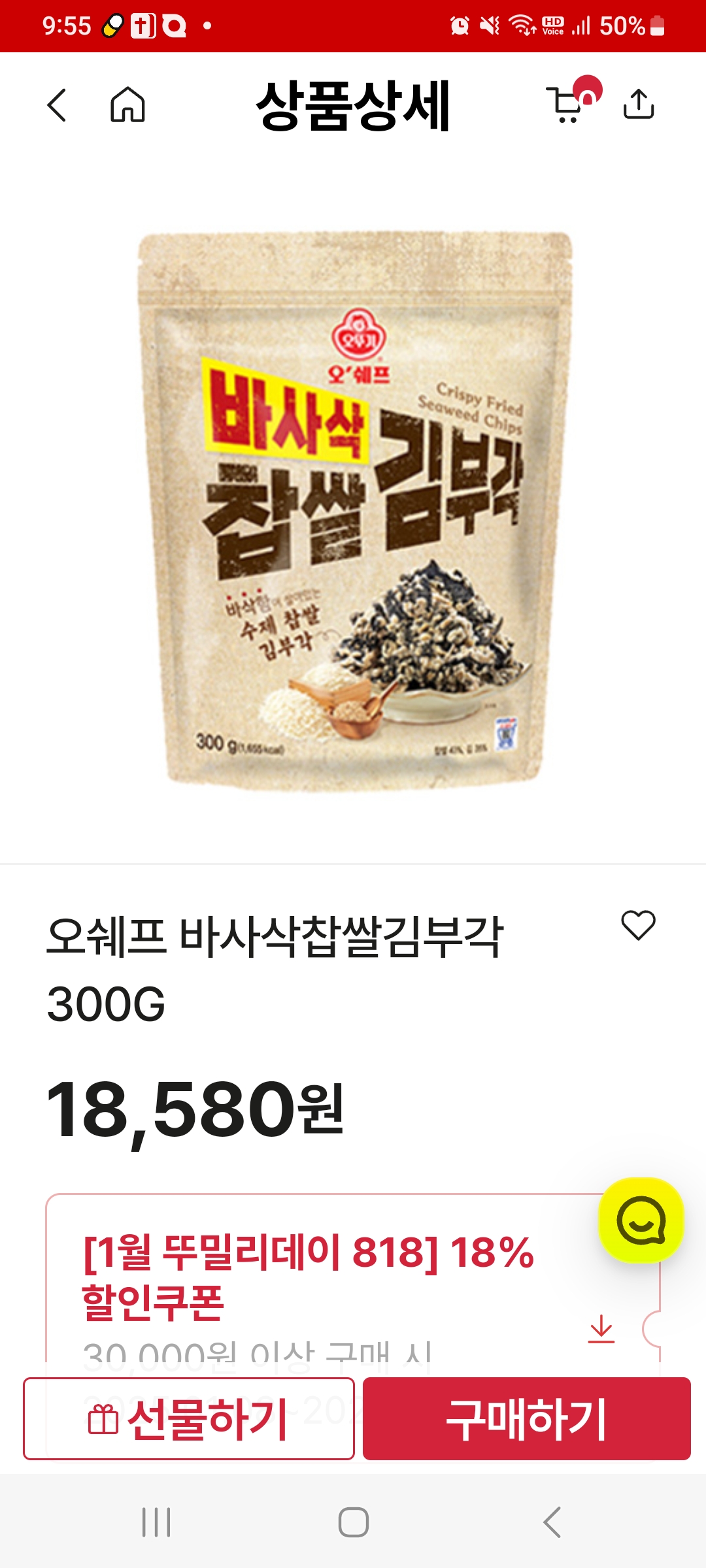
Task: Open the yellow chat support button
Action: [x=641, y=1220]
